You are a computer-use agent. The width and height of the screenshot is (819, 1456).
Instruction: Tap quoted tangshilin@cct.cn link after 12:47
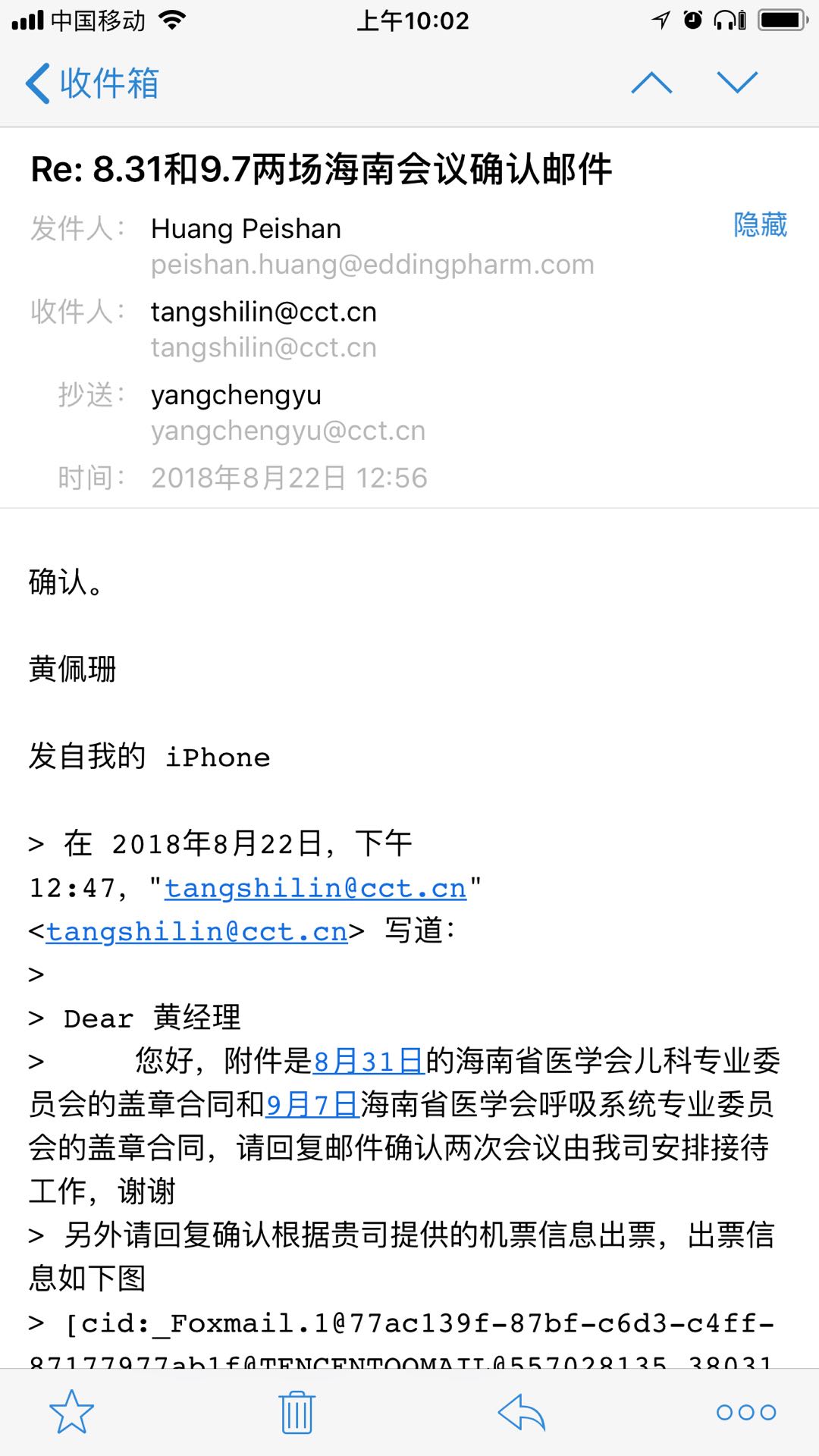[315, 888]
